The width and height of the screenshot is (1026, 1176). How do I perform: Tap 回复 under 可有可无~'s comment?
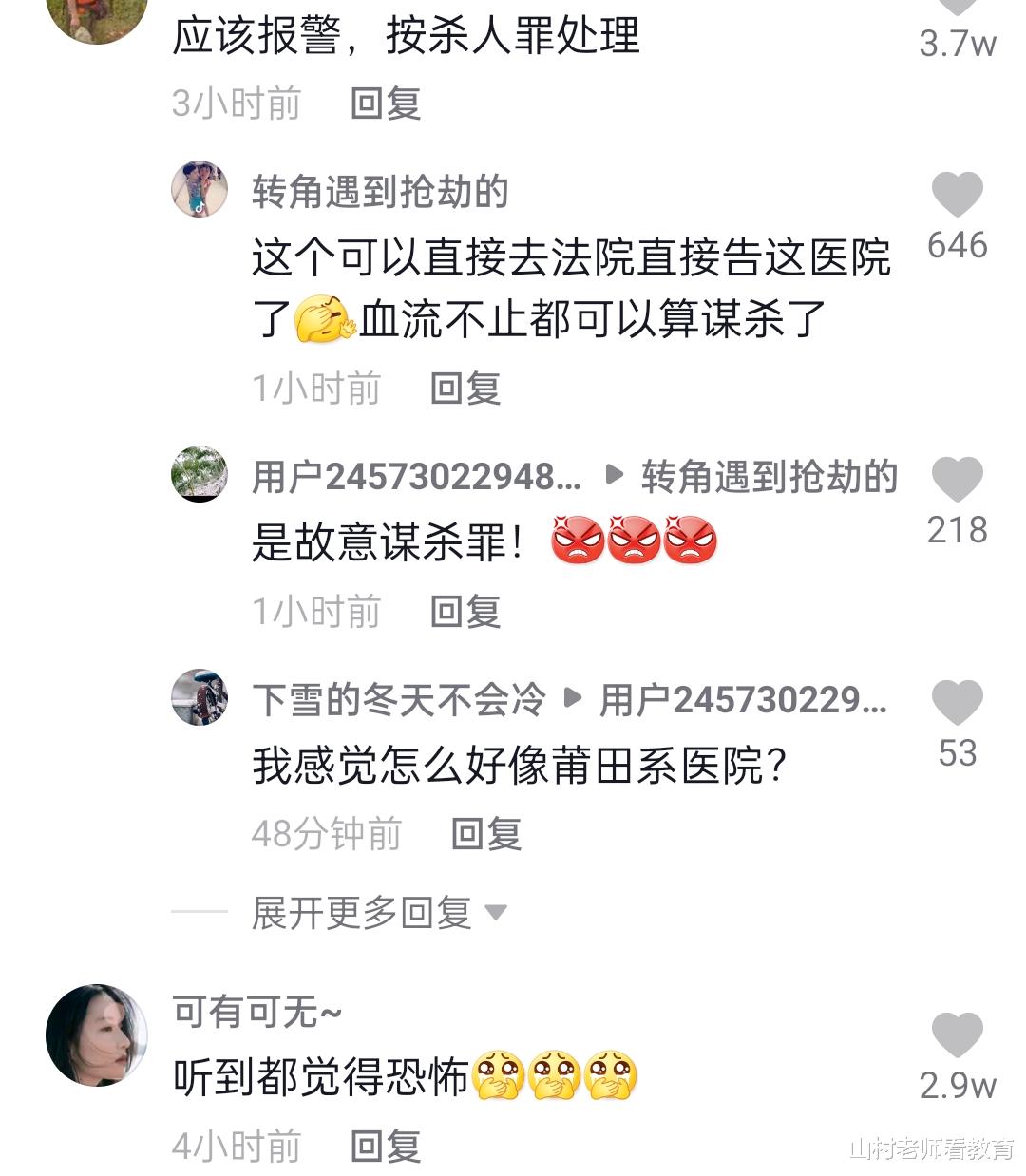point(389,1145)
